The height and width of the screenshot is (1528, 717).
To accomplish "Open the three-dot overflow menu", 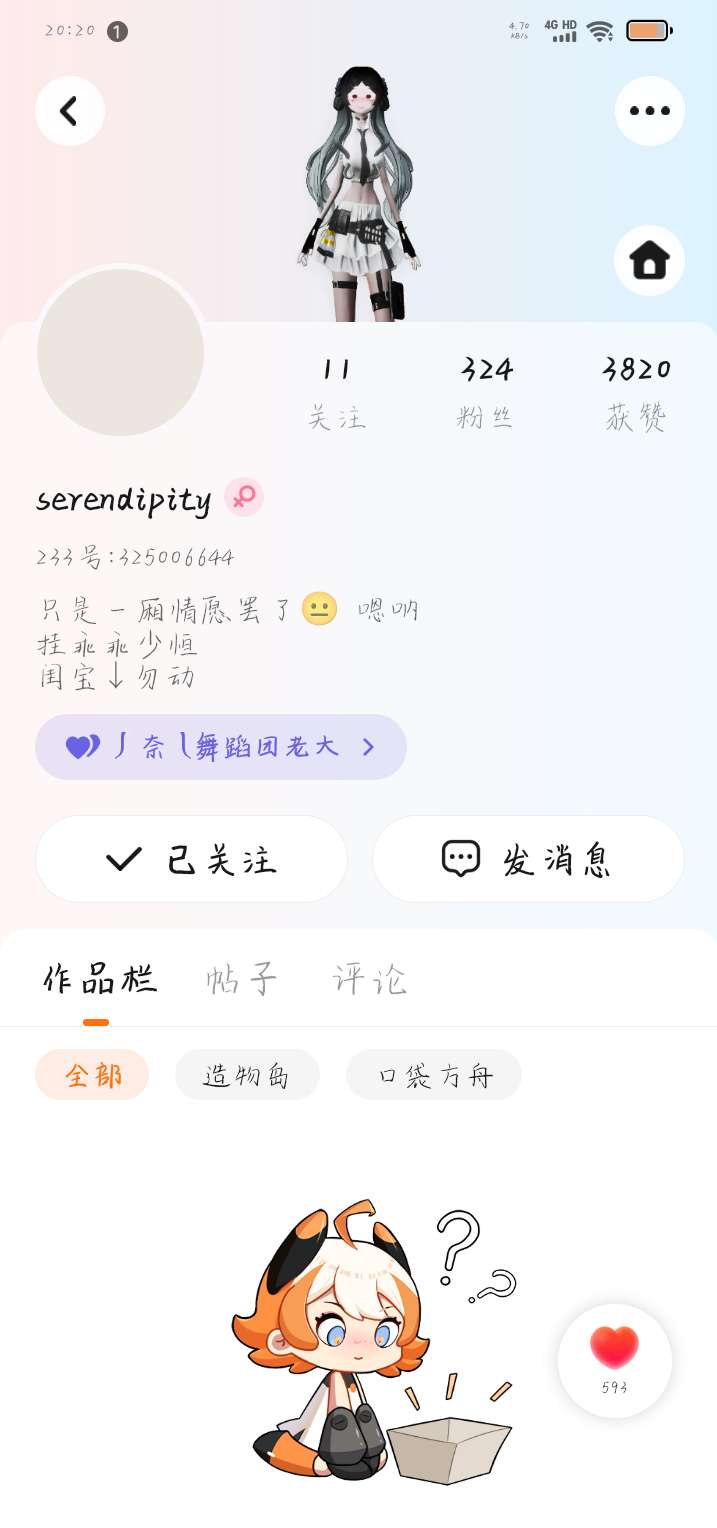I will [x=649, y=111].
